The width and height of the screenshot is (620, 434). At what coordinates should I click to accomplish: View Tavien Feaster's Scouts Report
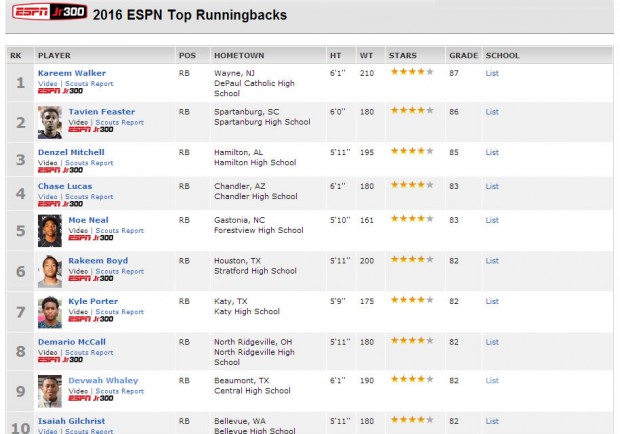coord(119,122)
